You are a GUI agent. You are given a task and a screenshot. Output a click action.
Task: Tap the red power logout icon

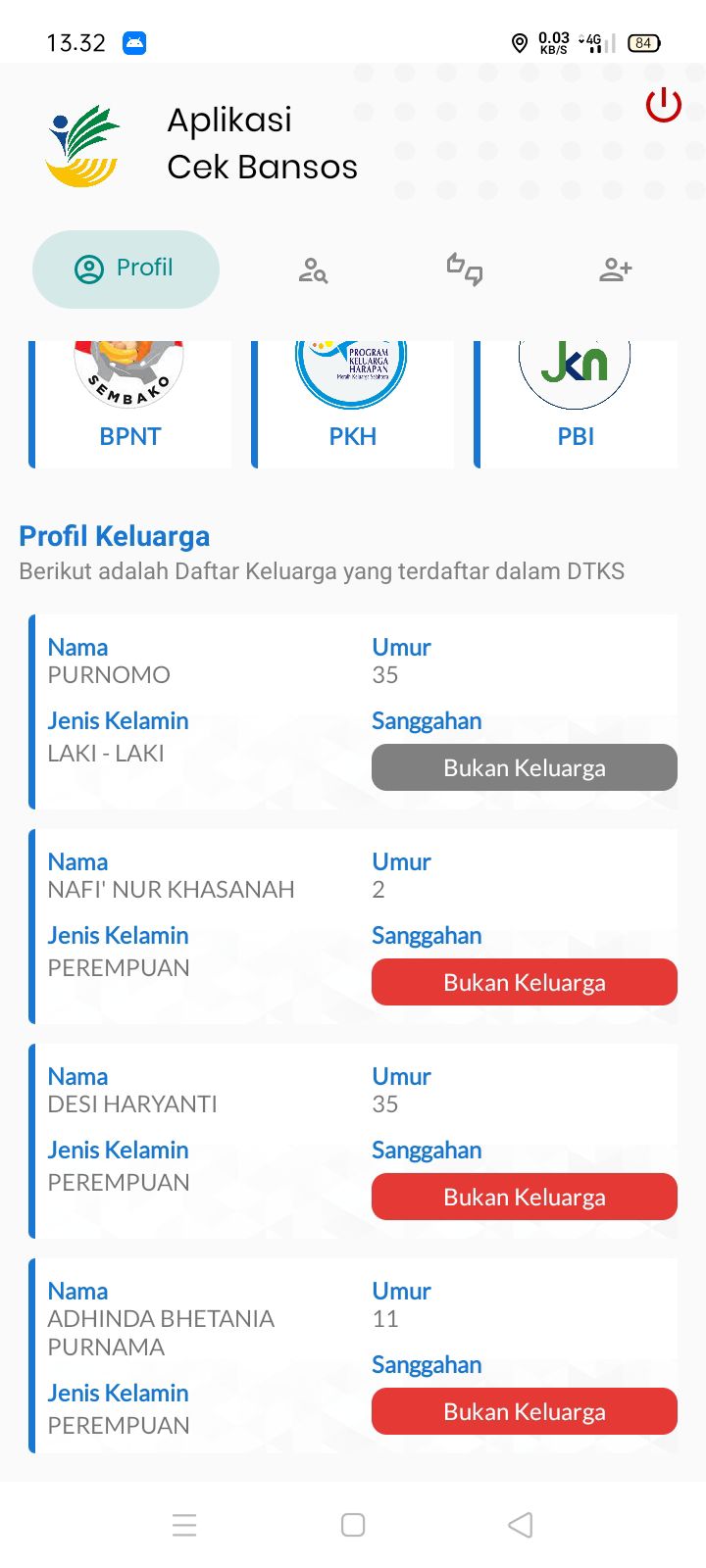664,105
